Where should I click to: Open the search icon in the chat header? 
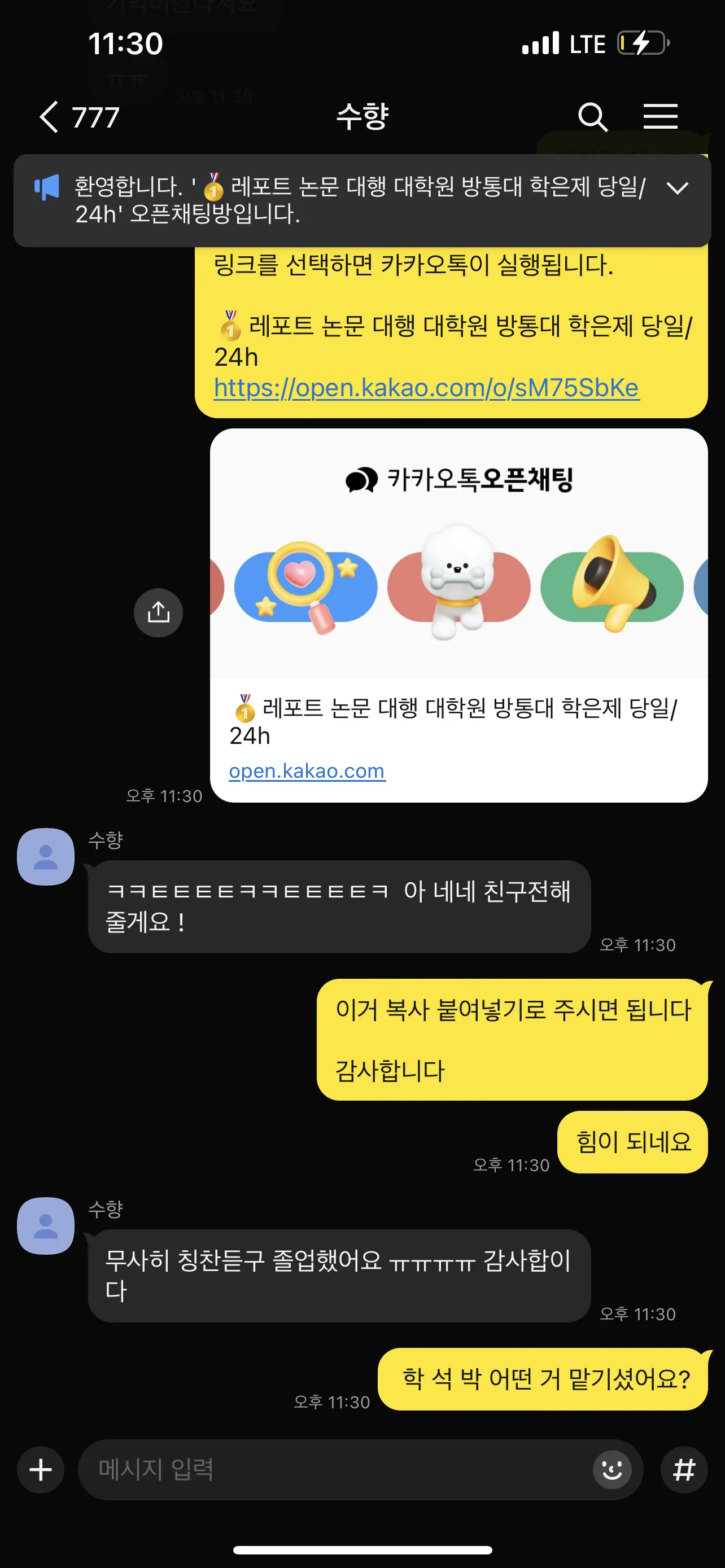click(x=593, y=116)
